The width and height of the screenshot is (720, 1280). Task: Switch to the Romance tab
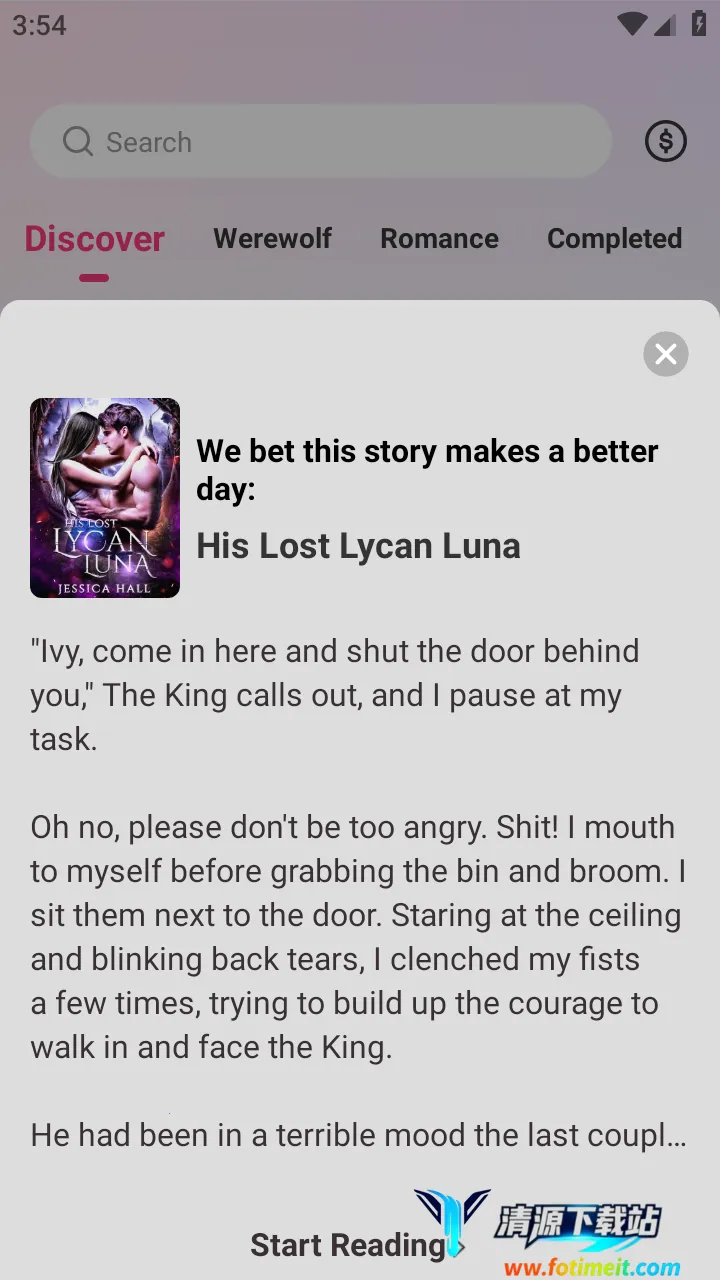click(439, 239)
